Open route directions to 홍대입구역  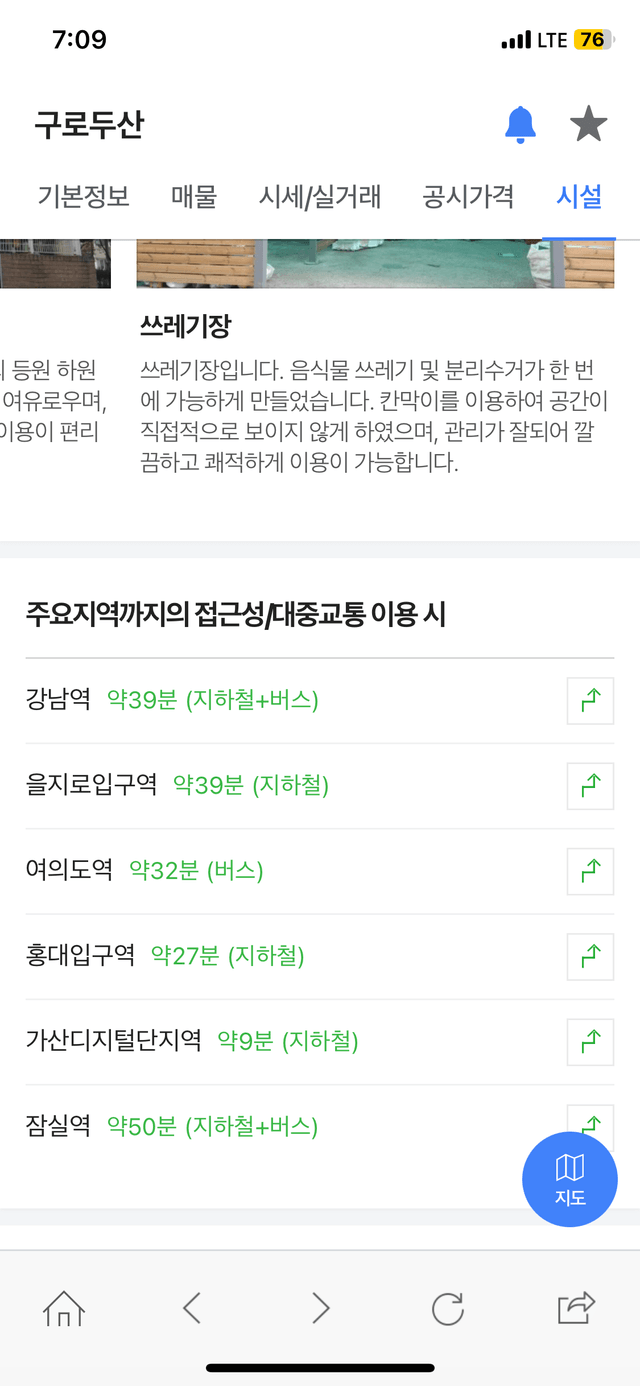(x=590, y=956)
